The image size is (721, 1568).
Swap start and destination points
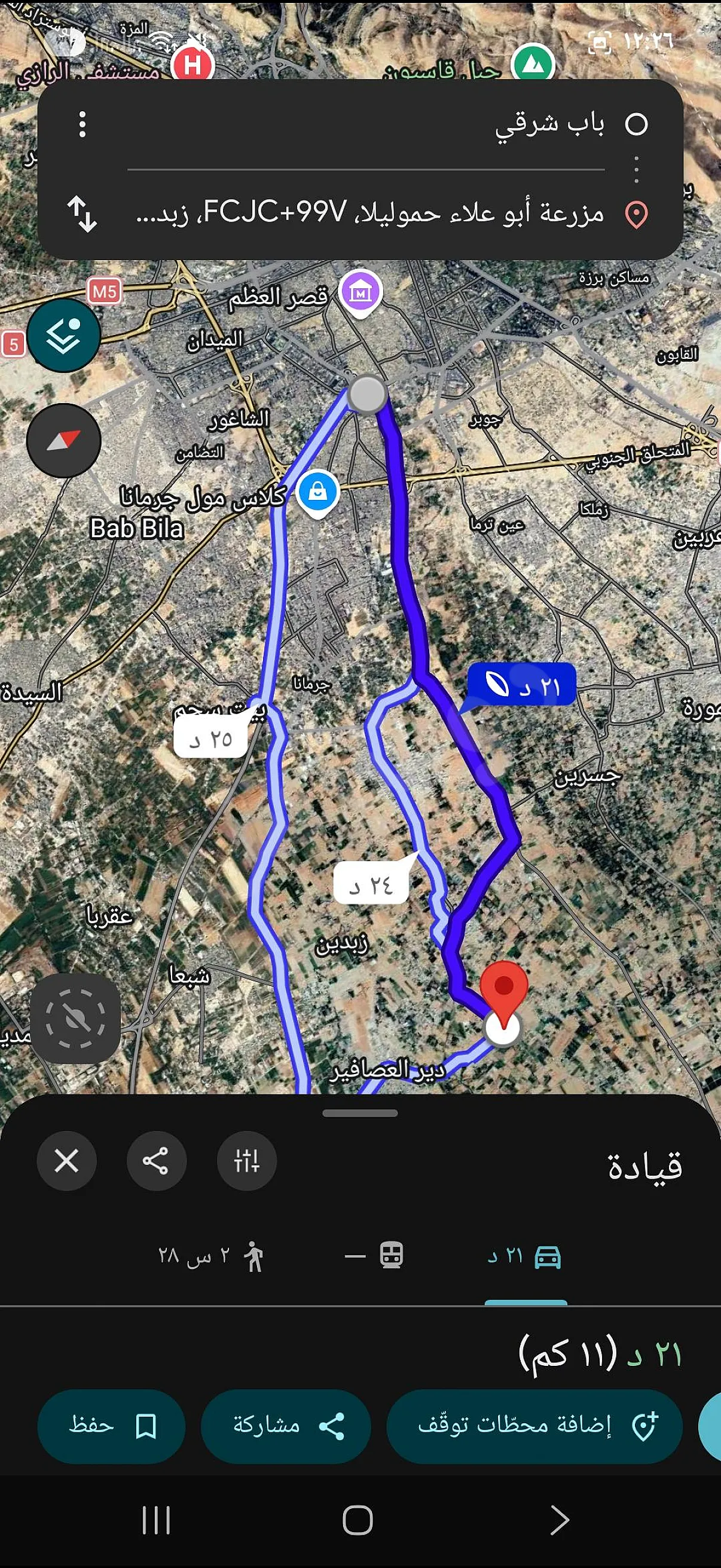pyautogui.click(x=82, y=213)
